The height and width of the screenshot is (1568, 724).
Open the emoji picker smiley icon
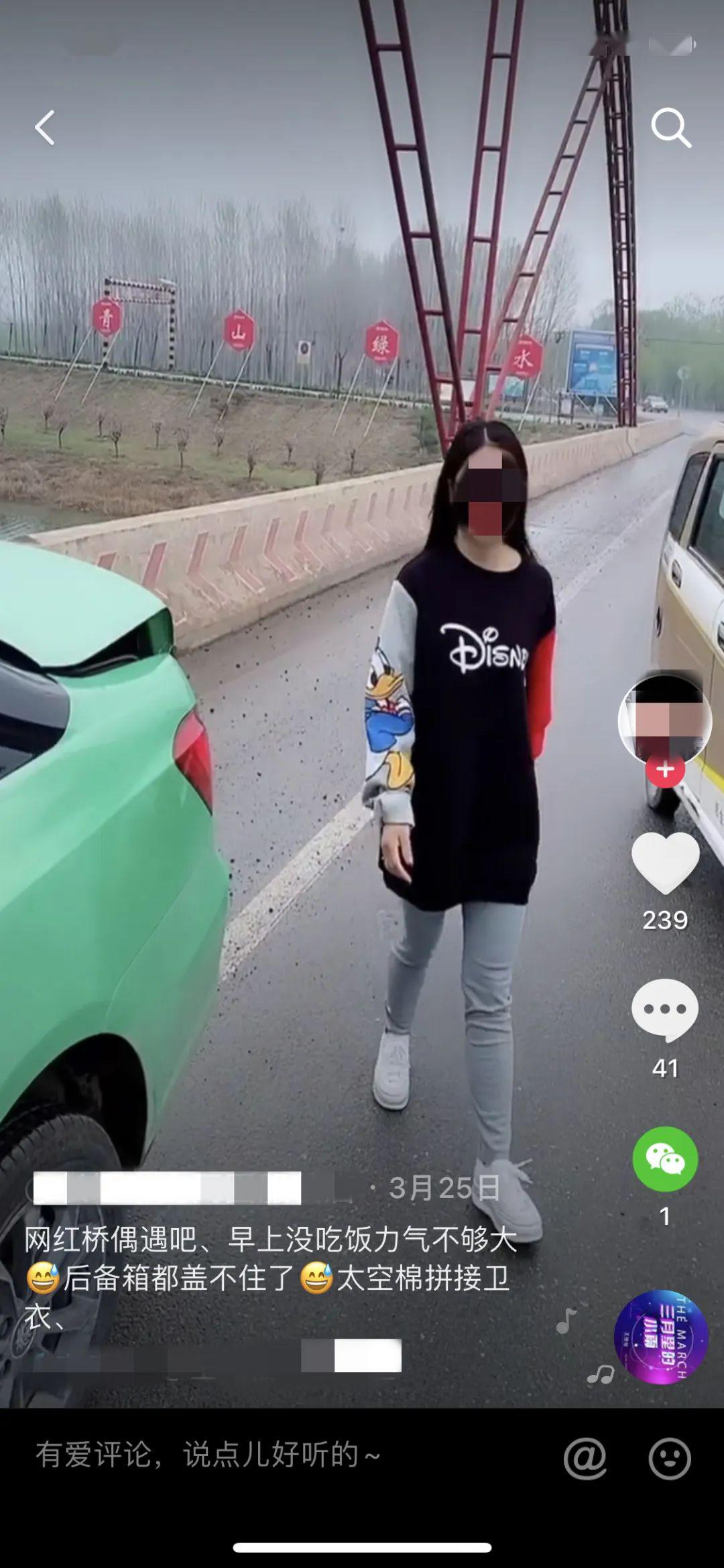670,1458
